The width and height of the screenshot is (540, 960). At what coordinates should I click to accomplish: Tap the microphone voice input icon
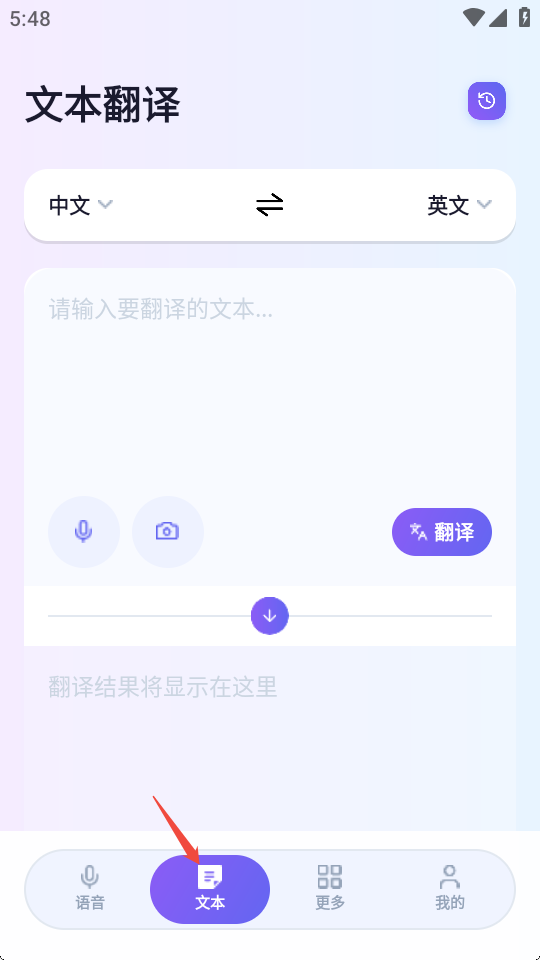point(84,531)
